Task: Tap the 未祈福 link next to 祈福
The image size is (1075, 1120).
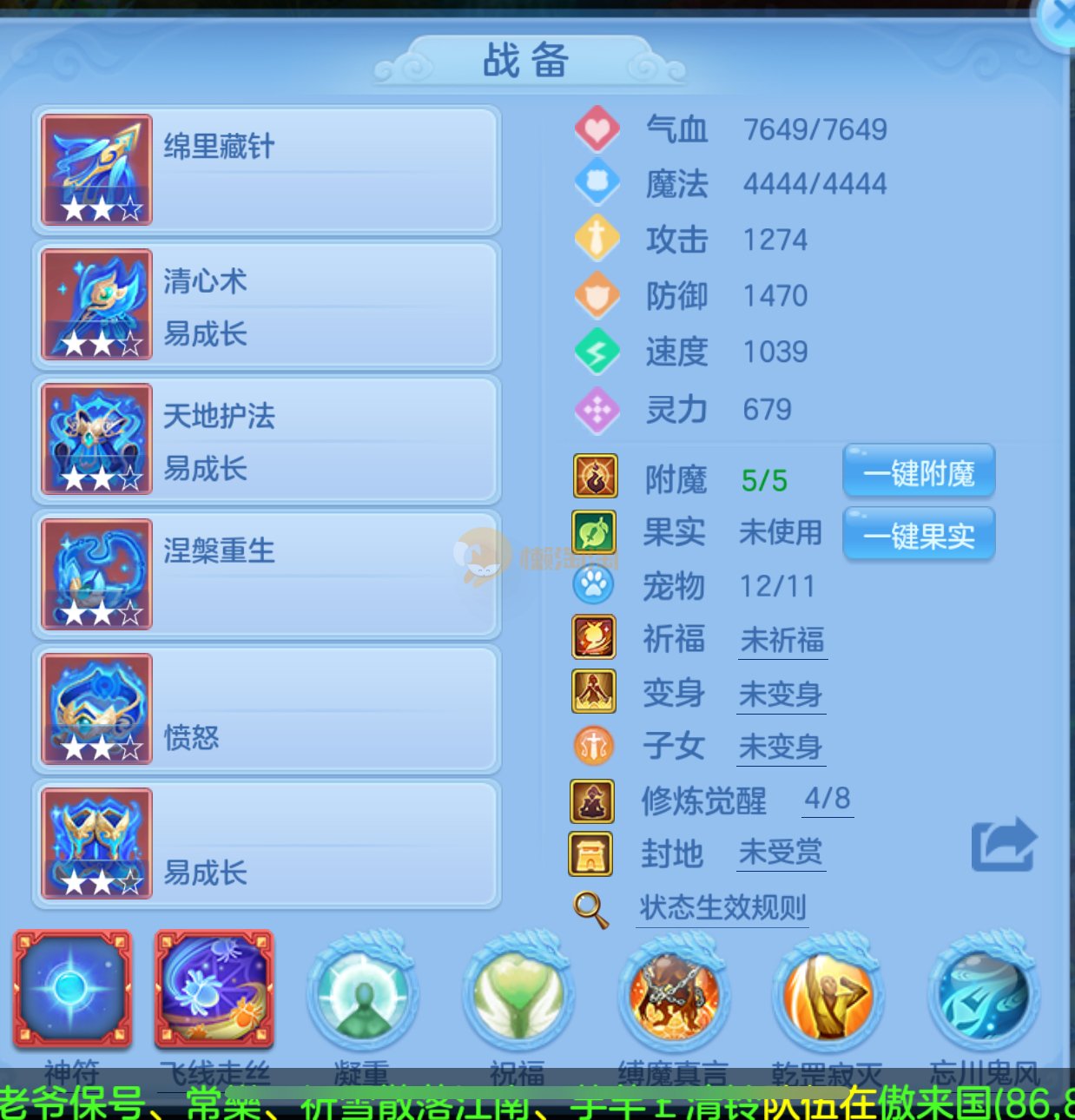Action: point(782,641)
